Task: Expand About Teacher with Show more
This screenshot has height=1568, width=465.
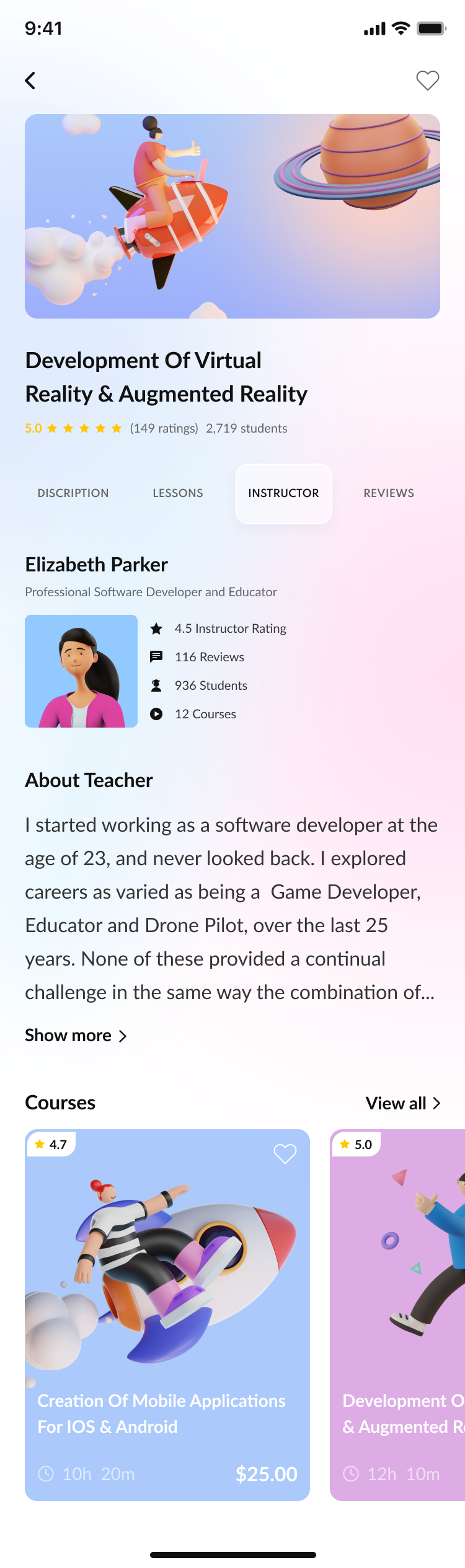Action: tap(76, 1036)
